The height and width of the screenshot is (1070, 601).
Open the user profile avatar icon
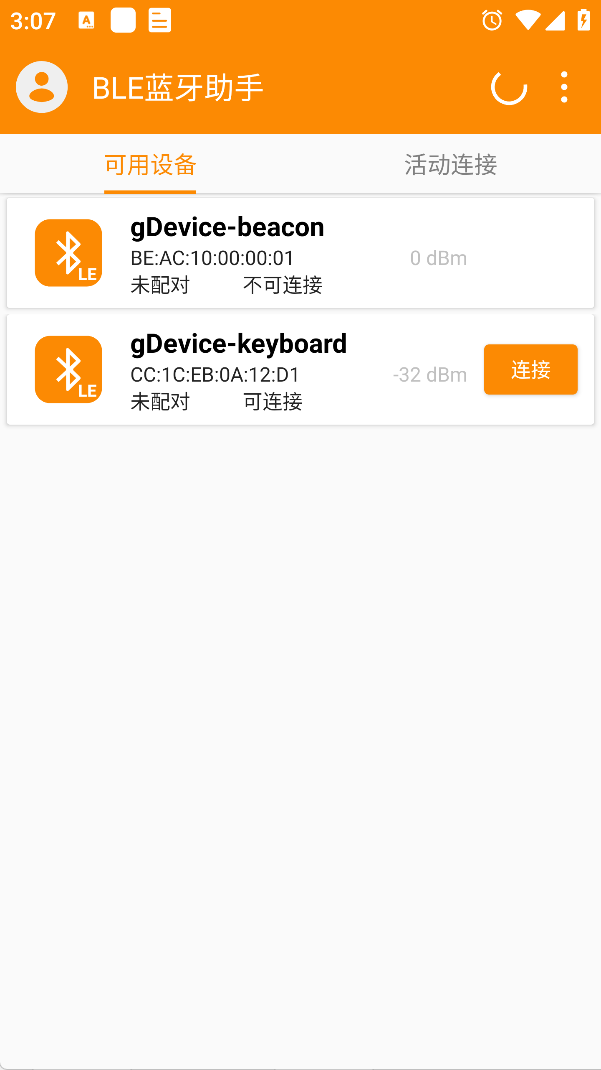pyautogui.click(x=42, y=87)
